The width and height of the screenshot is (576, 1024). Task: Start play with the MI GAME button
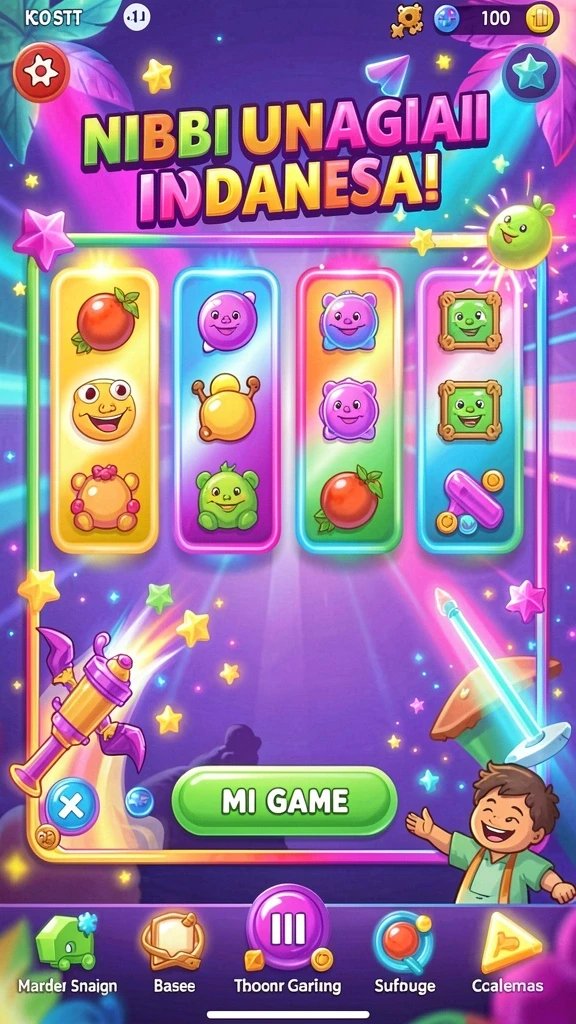[x=284, y=801]
